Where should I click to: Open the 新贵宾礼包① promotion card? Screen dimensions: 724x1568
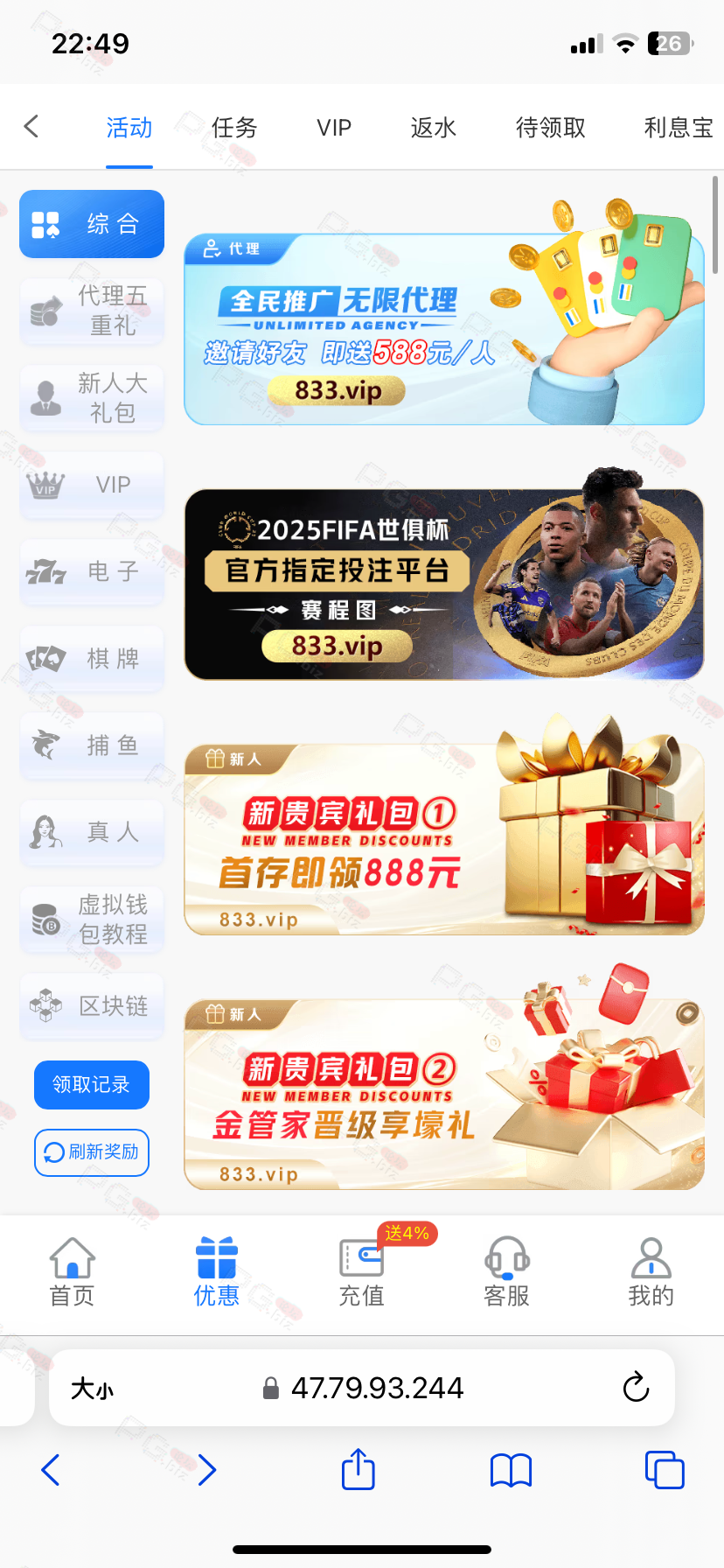tap(444, 839)
